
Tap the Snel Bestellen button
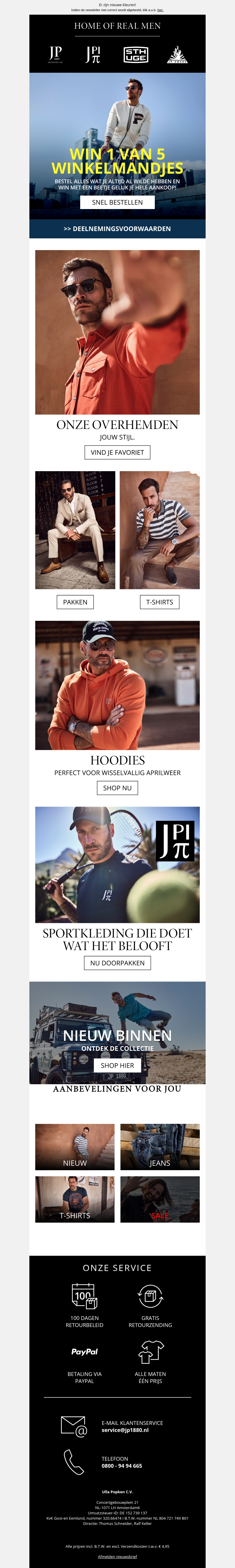117,202
